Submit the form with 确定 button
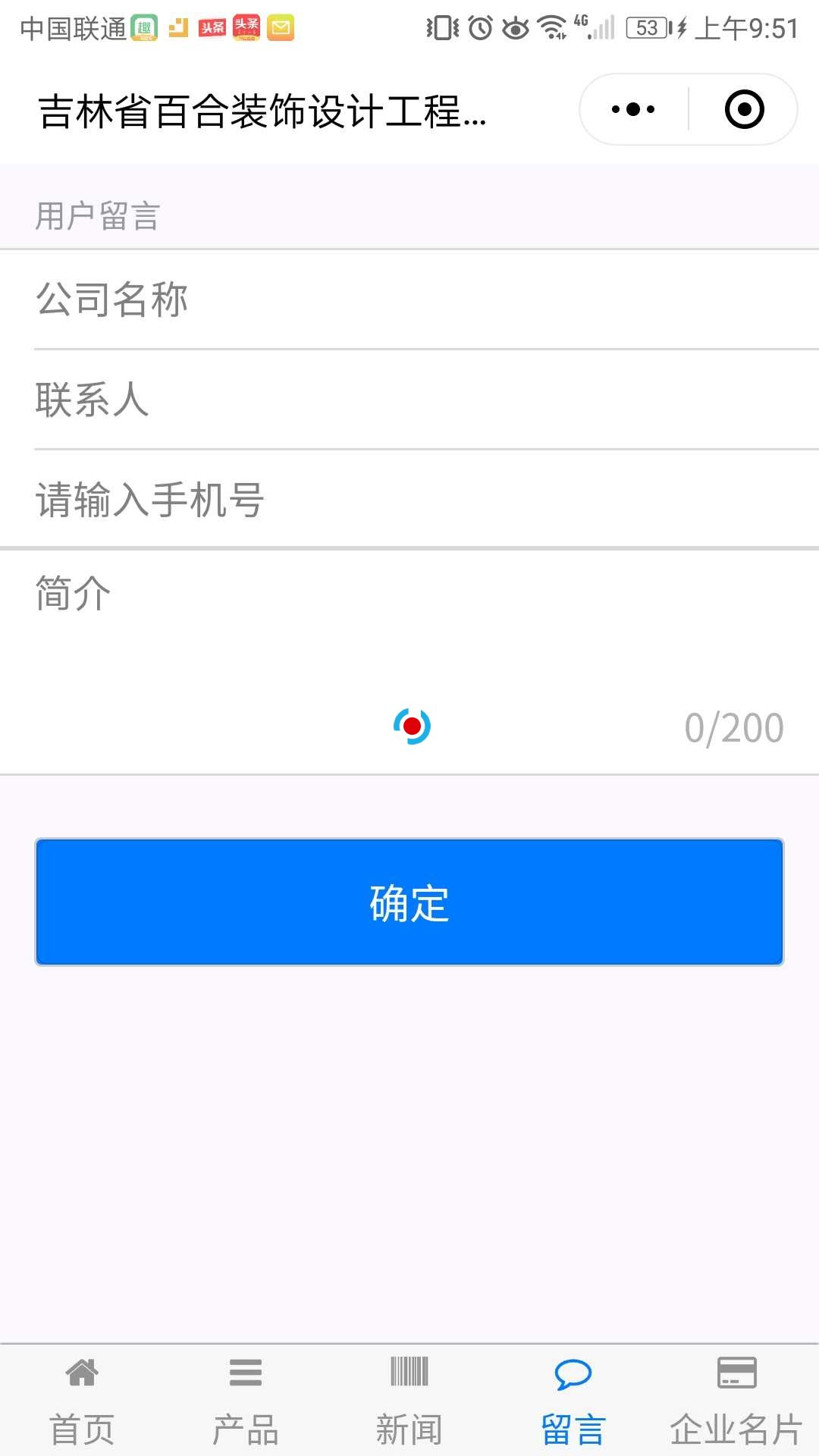 tap(409, 902)
